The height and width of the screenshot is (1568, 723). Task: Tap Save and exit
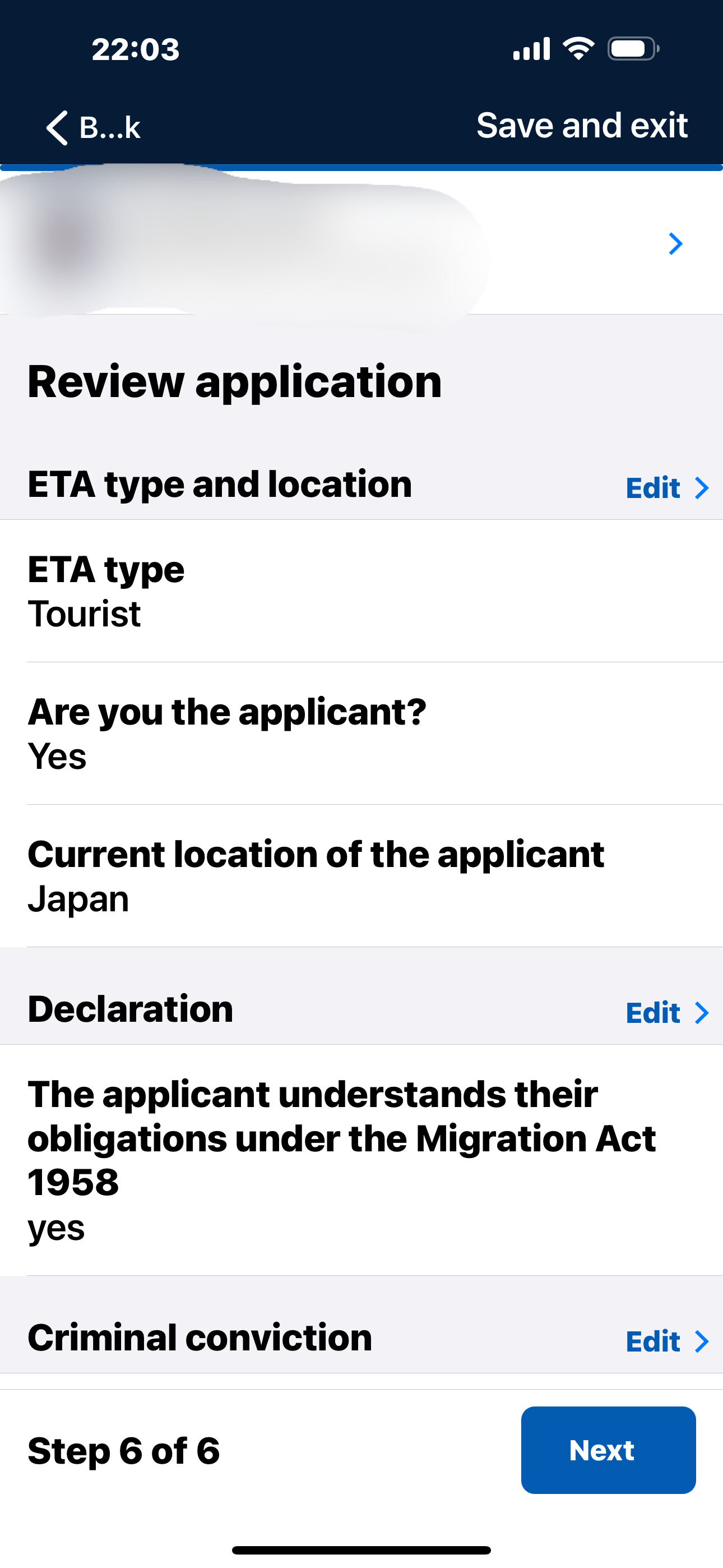581,126
